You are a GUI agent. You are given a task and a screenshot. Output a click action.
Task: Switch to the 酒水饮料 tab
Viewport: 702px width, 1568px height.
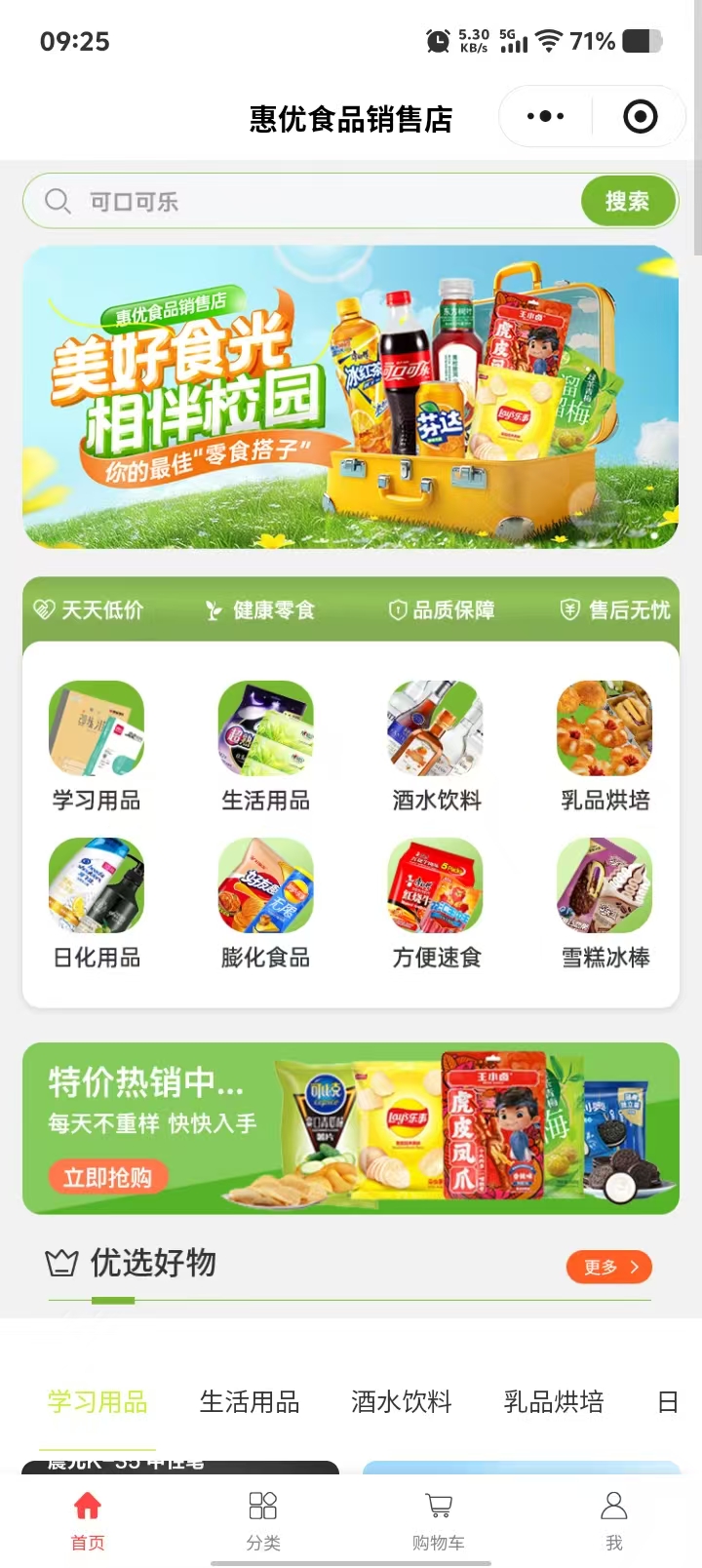402,1402
